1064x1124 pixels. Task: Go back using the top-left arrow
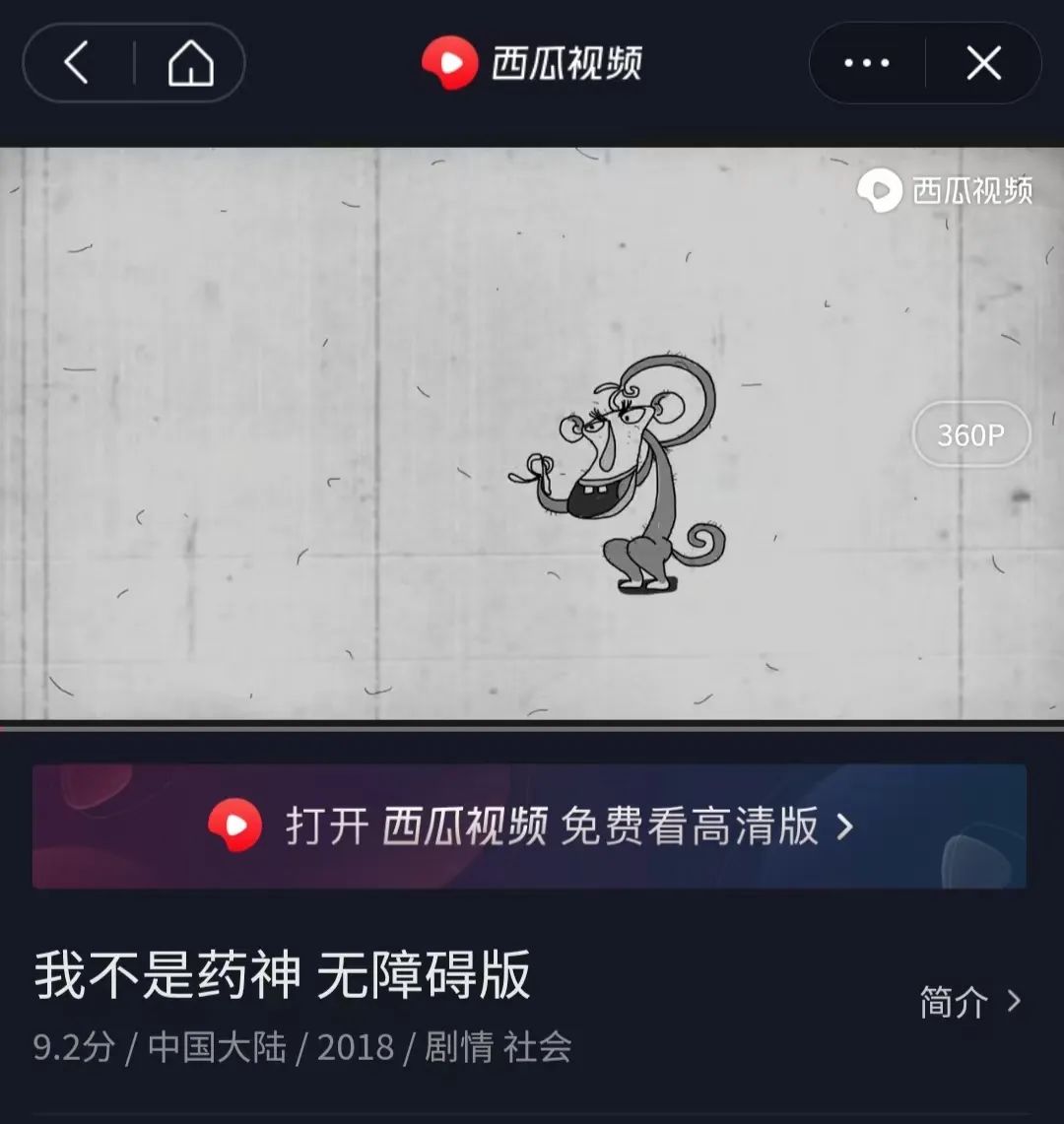[x=77, y=64]
